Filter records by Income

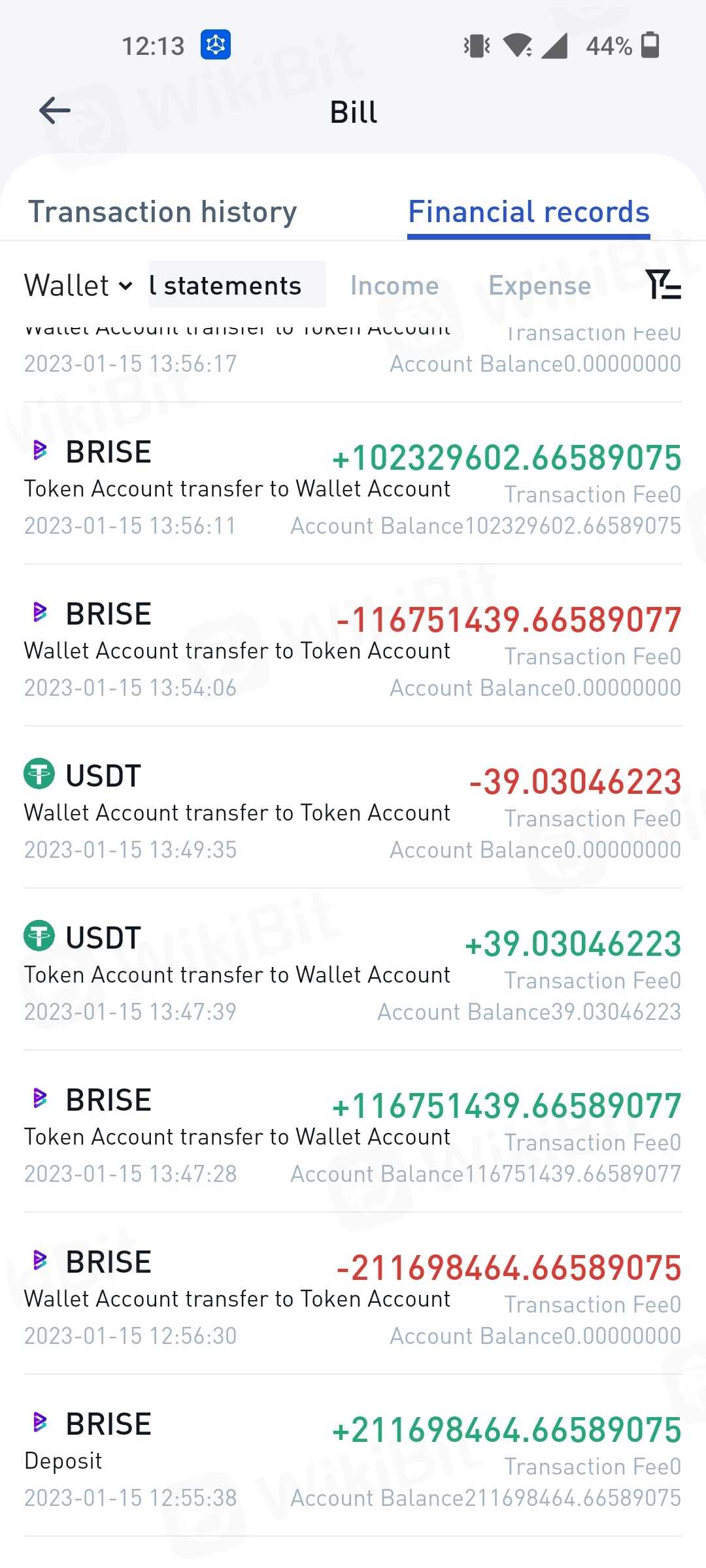pos(394,286)
